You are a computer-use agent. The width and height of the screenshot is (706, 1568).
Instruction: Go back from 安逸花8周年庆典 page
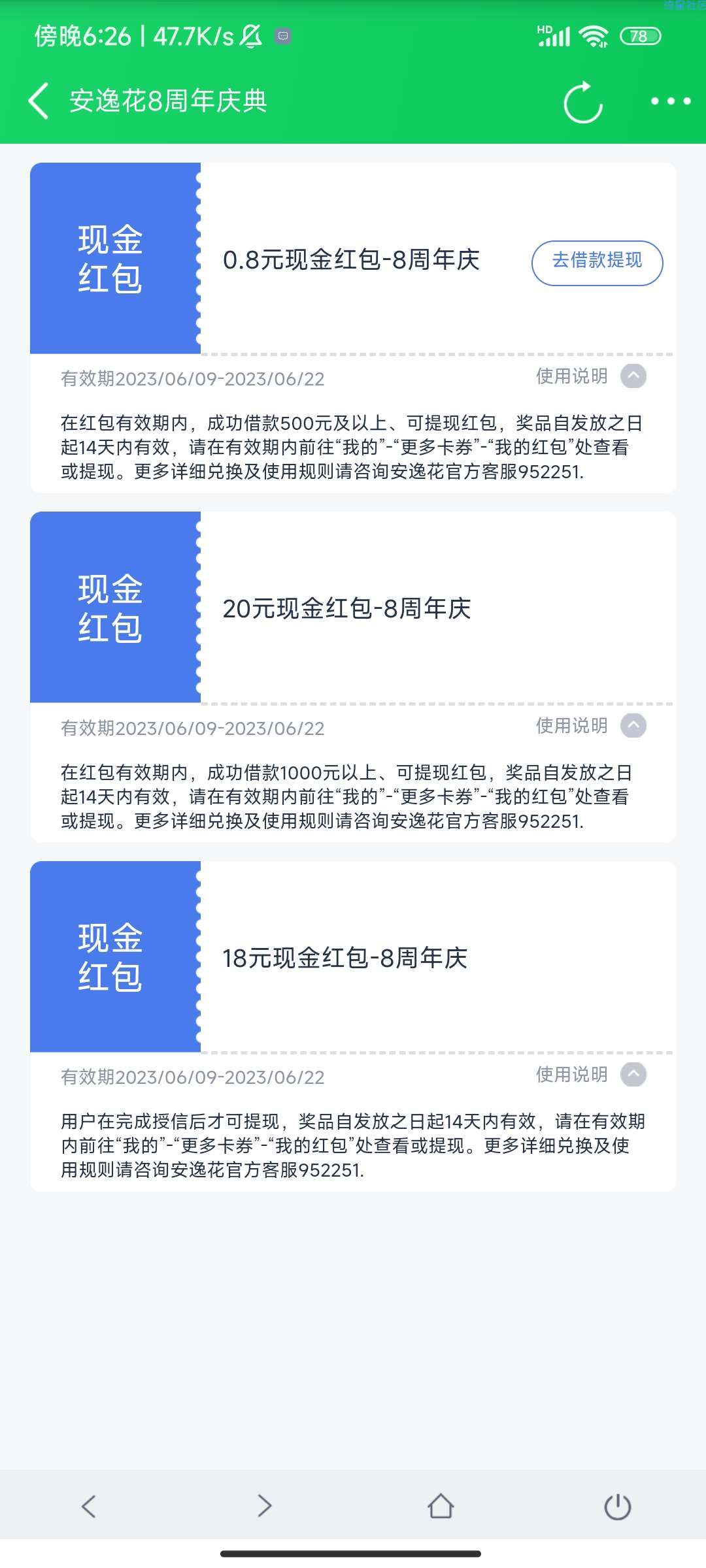[39, 101]
